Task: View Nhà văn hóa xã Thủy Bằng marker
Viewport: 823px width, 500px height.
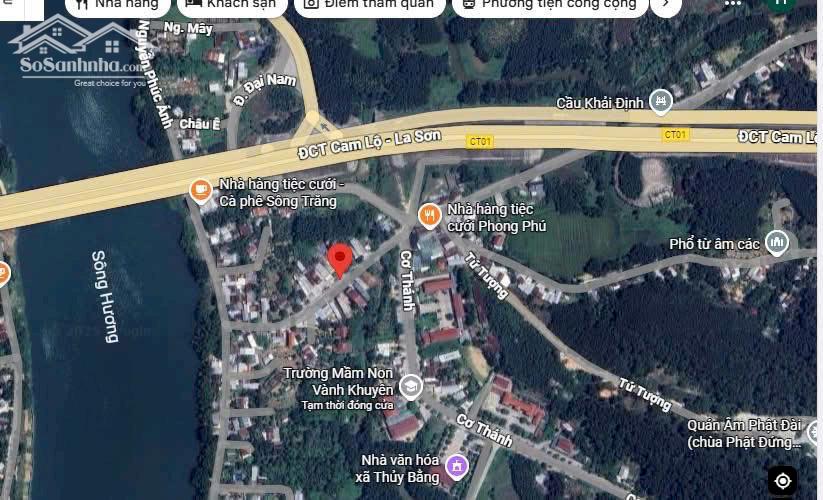Action: pyautogui.click(x=456, y=465)
